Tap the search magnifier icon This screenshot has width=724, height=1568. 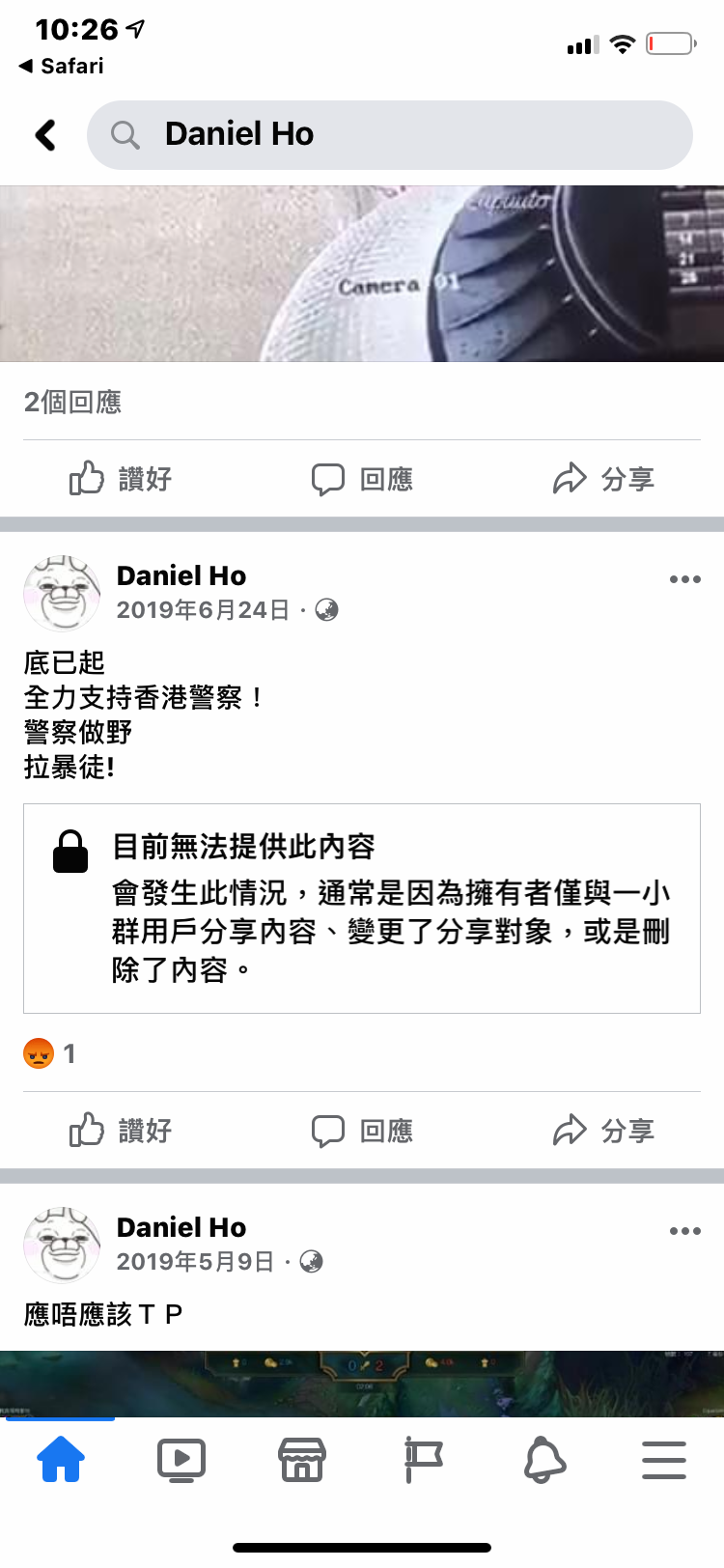coord(125,135)
